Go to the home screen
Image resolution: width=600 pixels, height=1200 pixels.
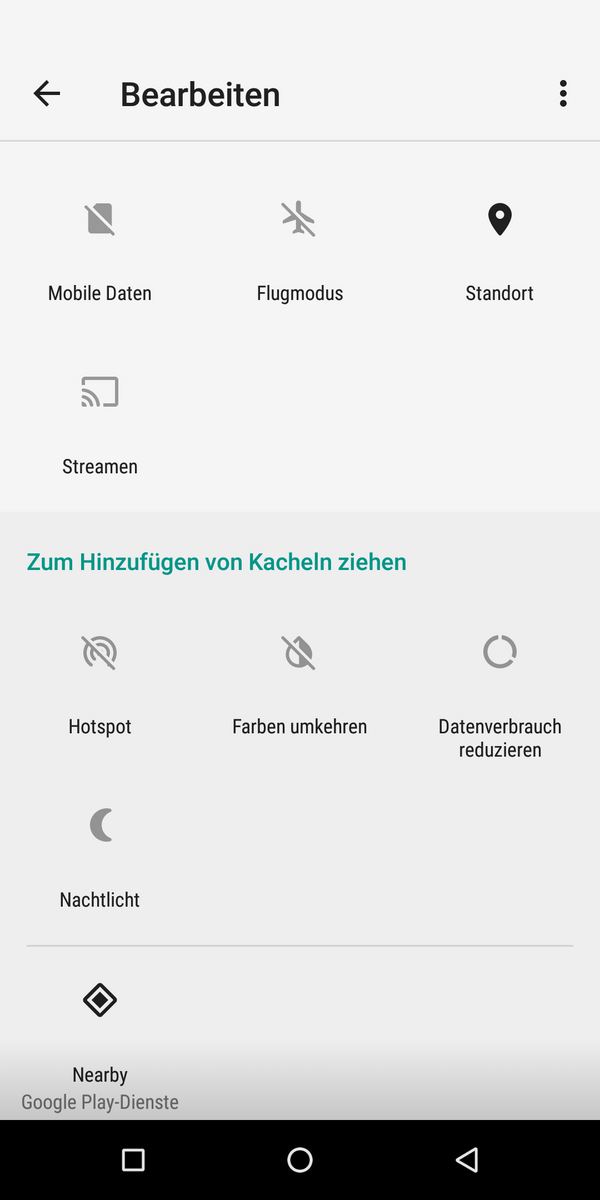coord(300,1160)
